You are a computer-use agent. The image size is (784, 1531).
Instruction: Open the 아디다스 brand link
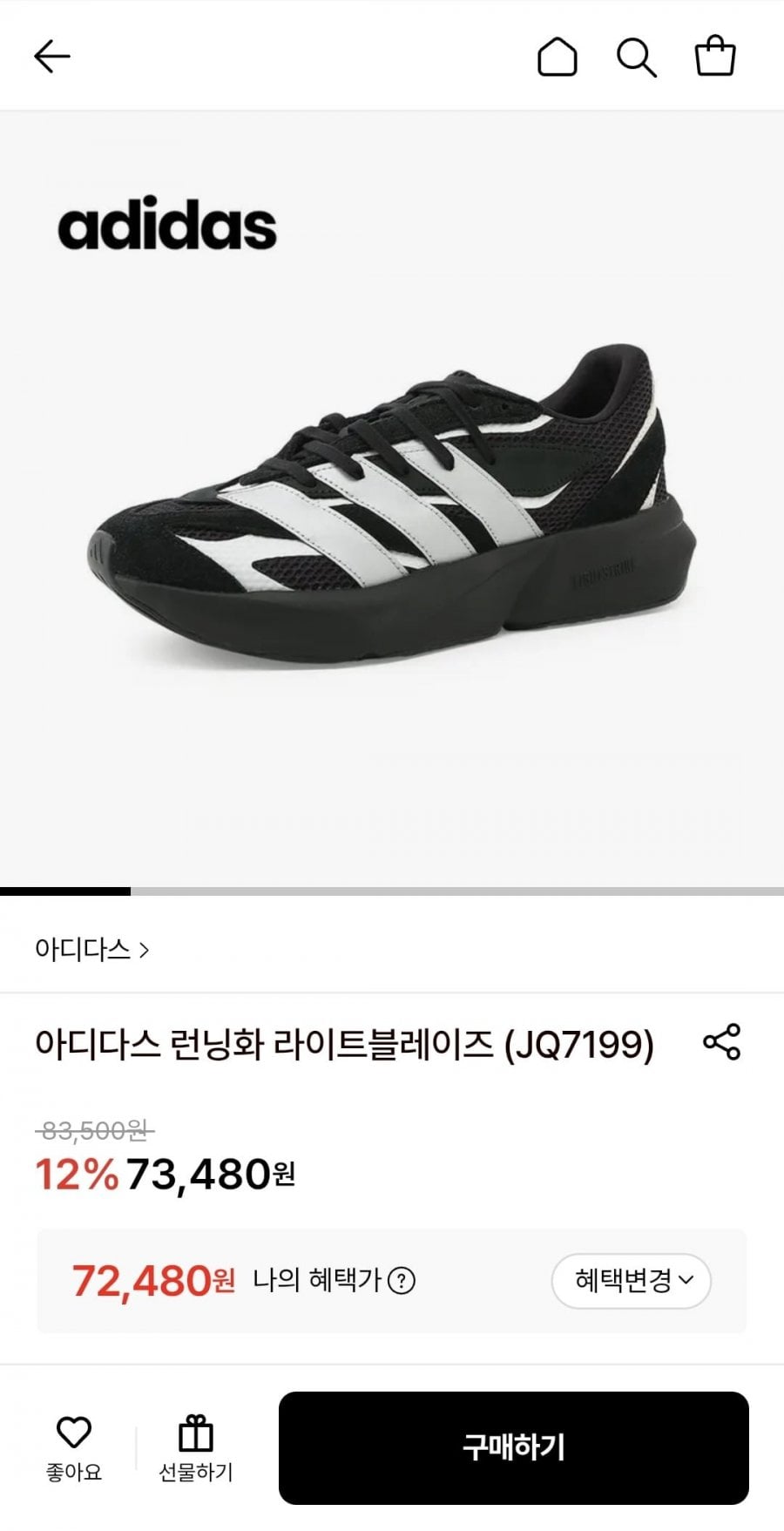[x=91, y=949]
